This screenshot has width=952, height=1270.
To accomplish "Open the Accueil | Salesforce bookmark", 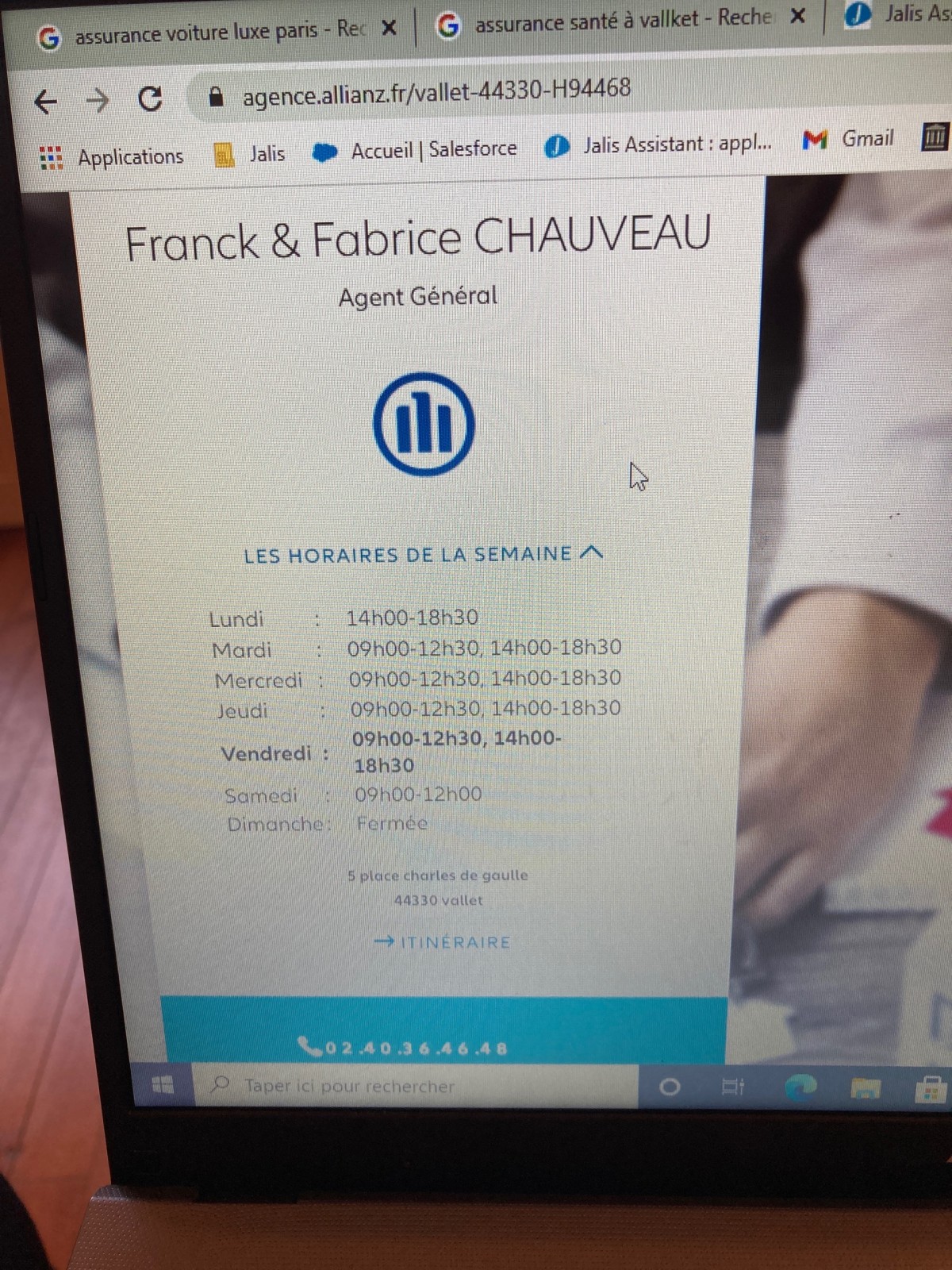I will (x=415, y=150).
